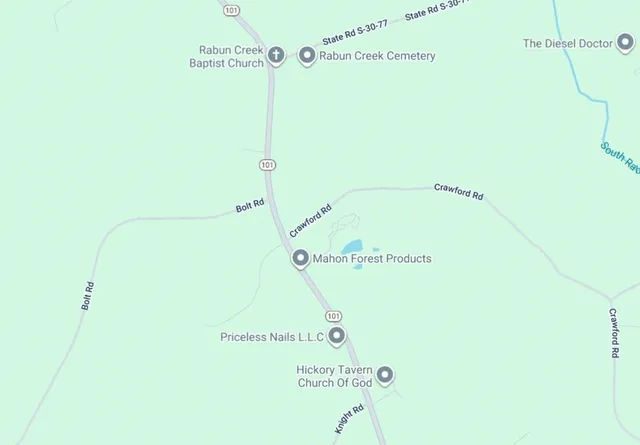
Task: Open the Rabun Creek Baptist Church pin
Action: point(277,55)
